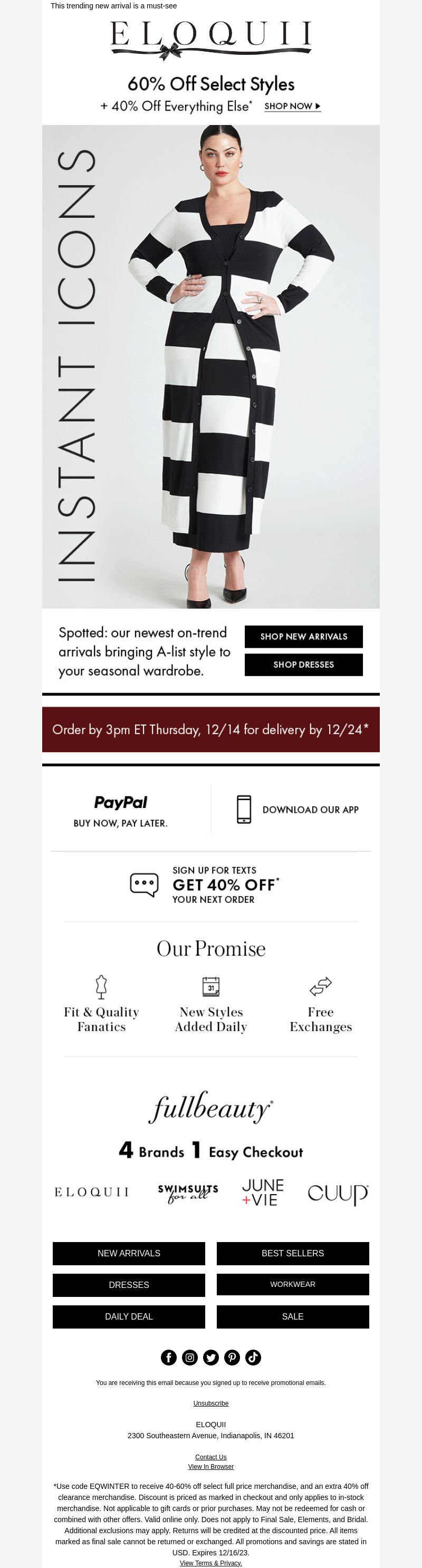Image resolution: width=422 pixels, height=1568 pixels.
Task: Open the SALE category
Action: point(292,1316)
